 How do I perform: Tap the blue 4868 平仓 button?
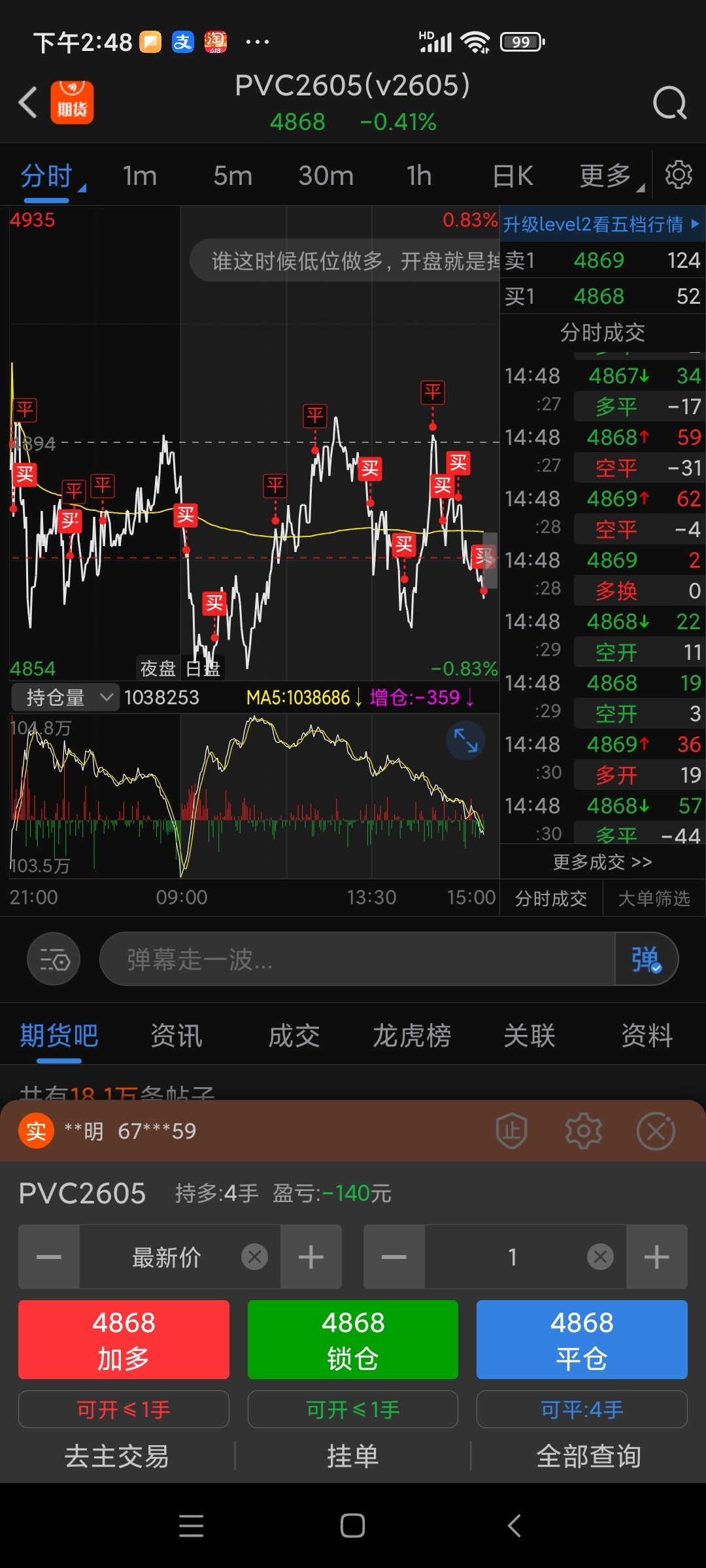[x=582, y=1339]
